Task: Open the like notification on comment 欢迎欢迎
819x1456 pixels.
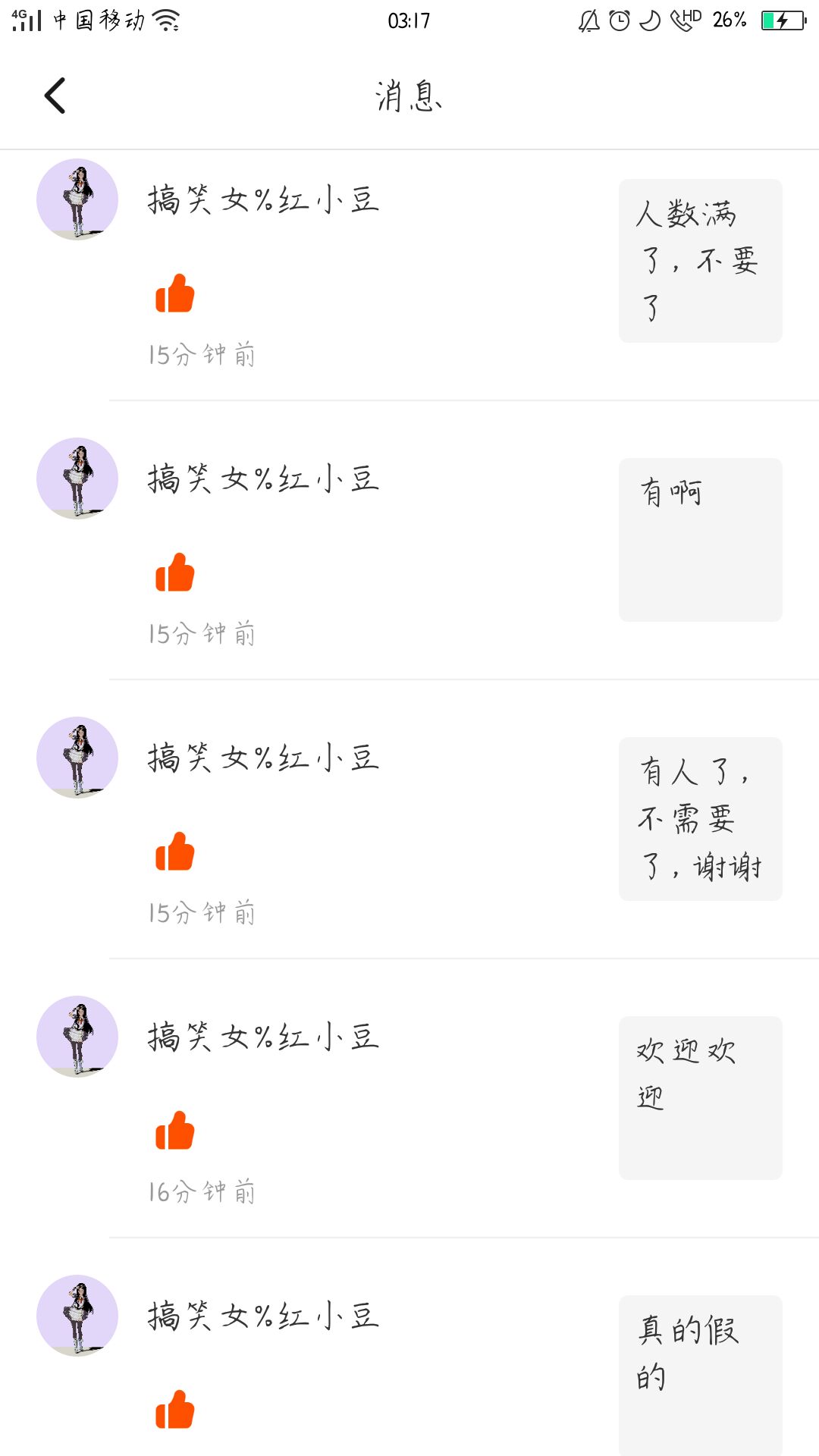Action: pyautogui.click(x=700, y=1098)
